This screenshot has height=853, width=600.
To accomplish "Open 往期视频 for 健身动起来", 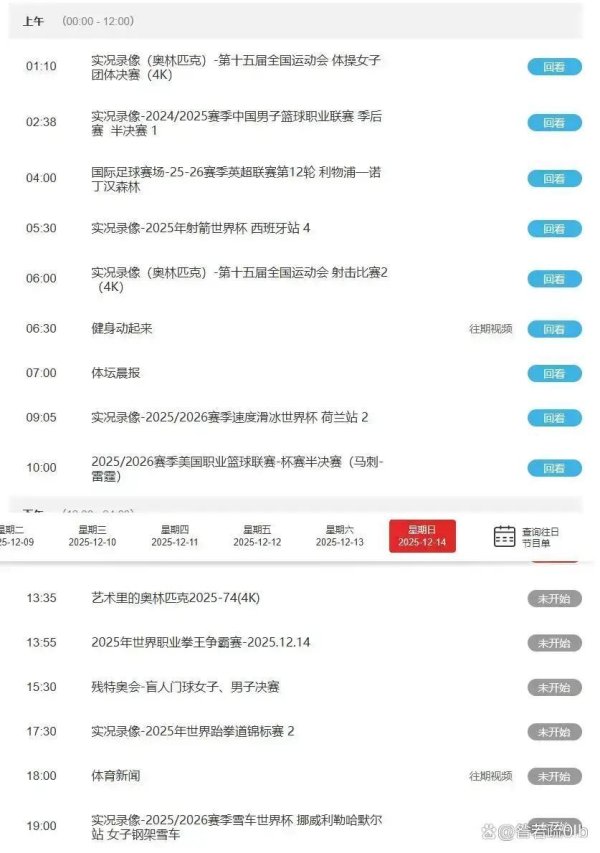I will coord(490,329).
